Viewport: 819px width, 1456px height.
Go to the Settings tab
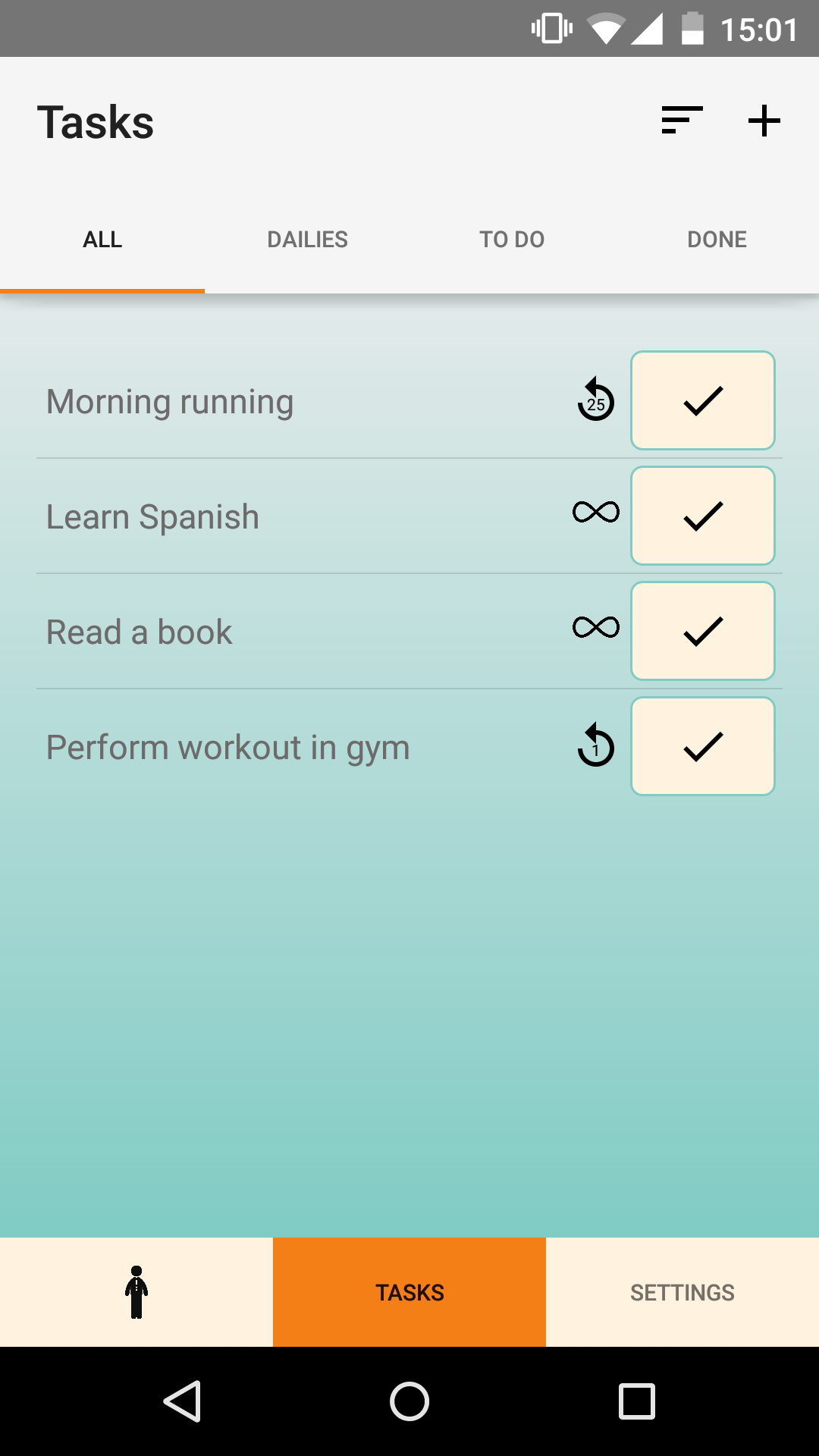click(x=682, y=1292)
